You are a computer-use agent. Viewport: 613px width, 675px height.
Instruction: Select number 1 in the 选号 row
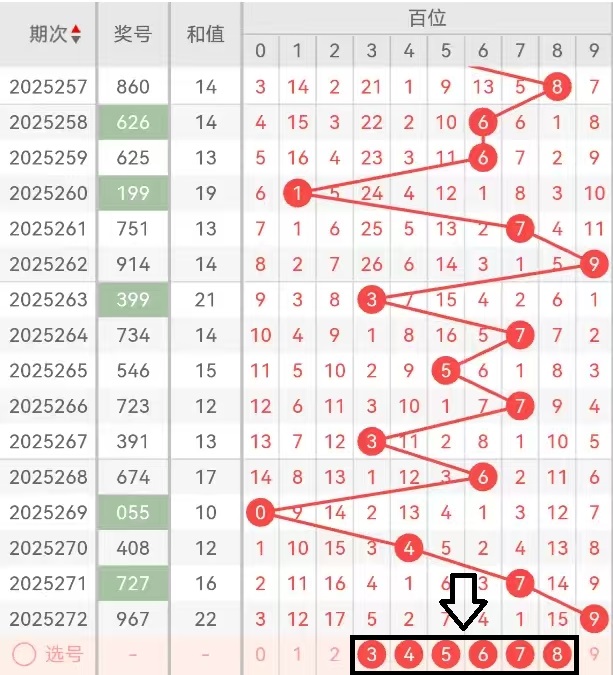tap(297, 655)
